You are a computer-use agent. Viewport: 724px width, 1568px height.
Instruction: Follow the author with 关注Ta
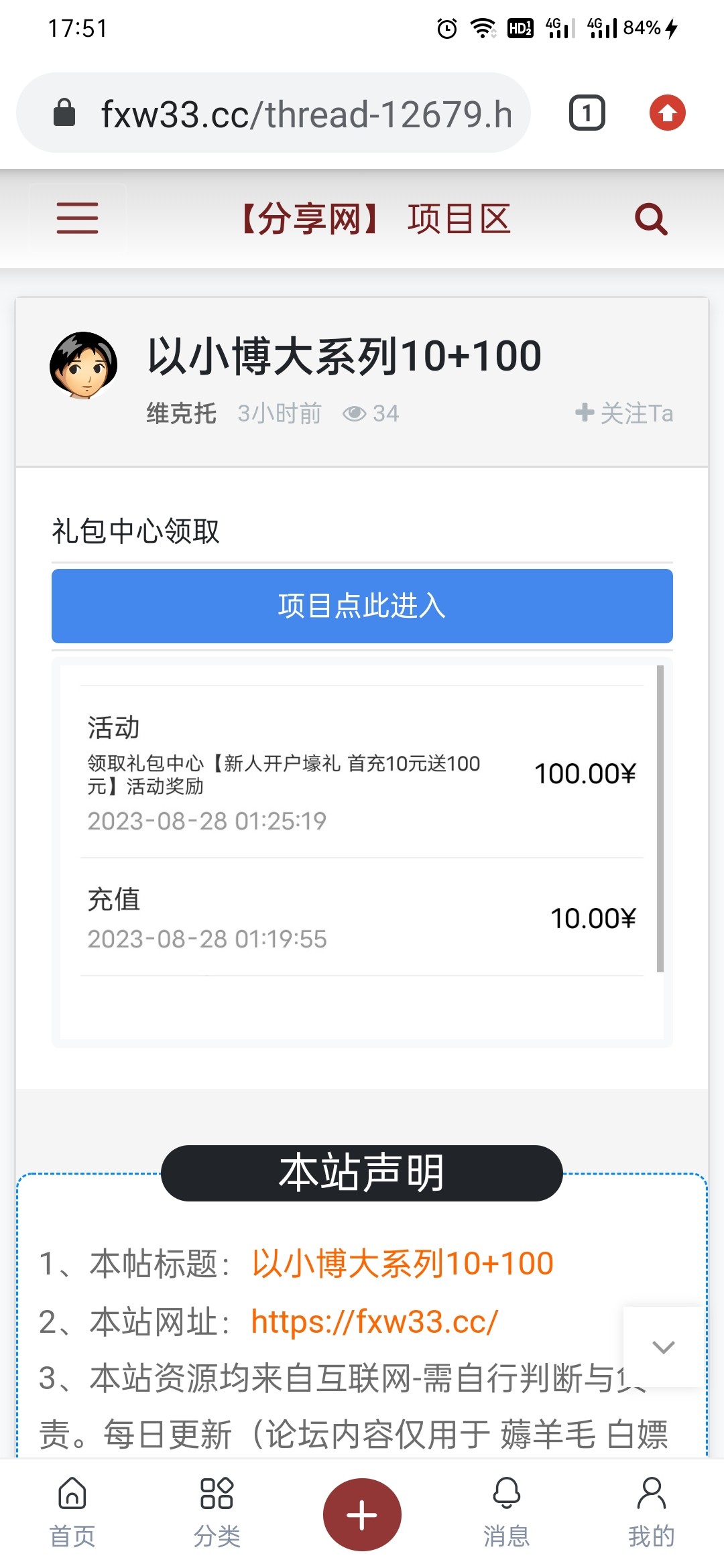(624, 413)
